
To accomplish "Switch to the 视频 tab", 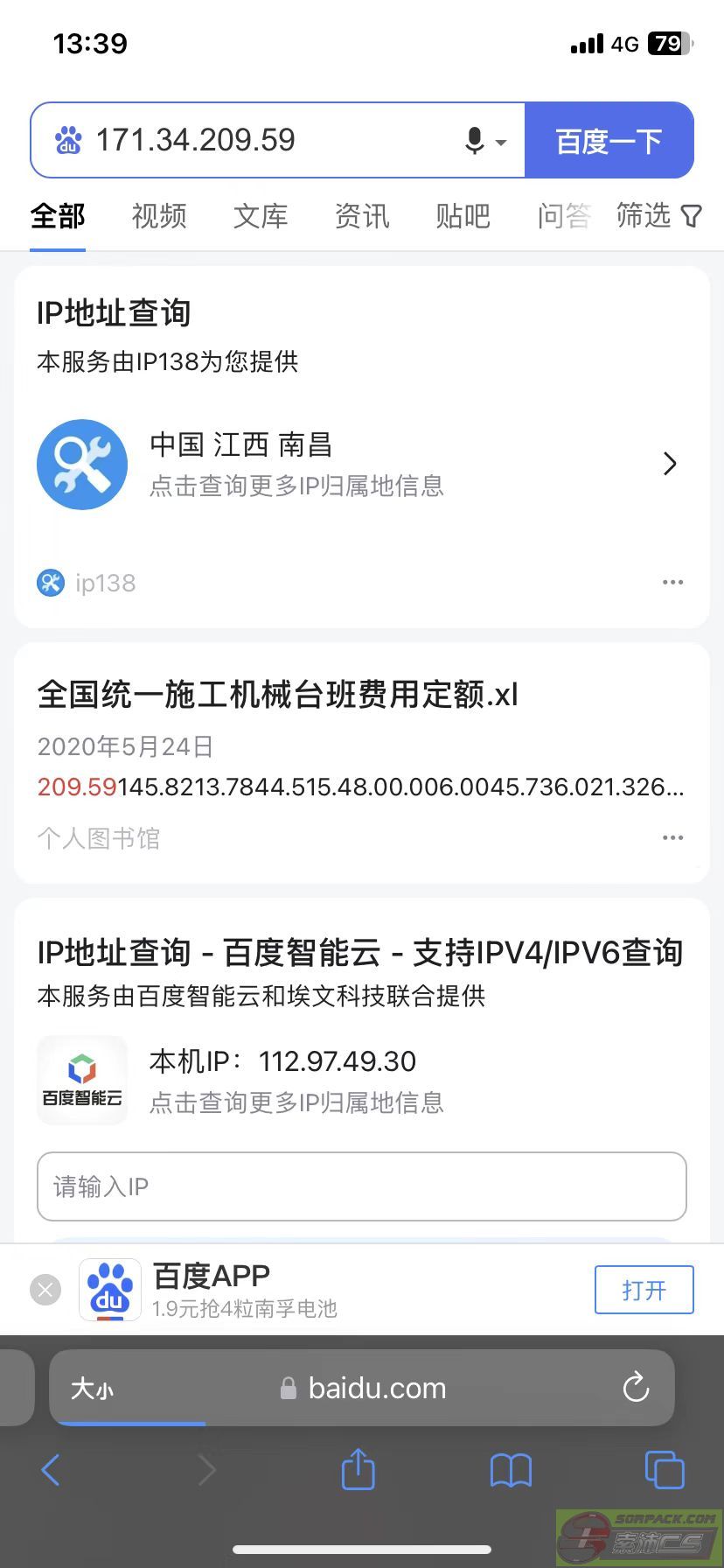I will [159, 215].
